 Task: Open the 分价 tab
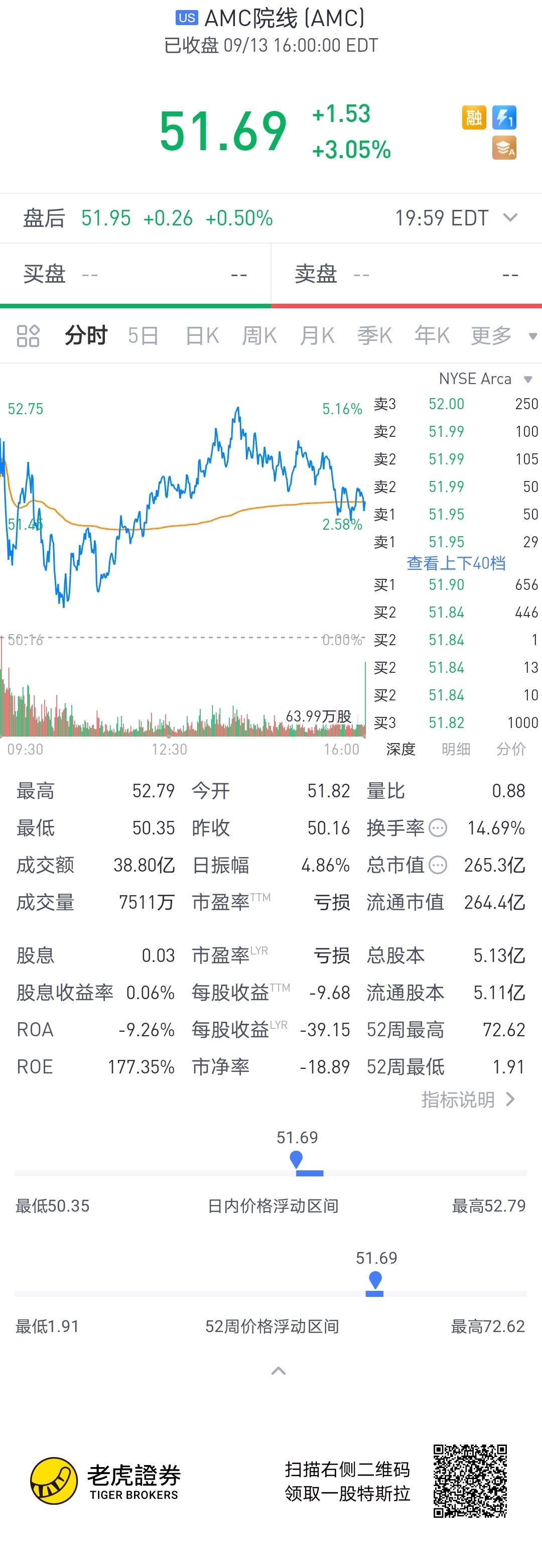[x=510, y=749]
